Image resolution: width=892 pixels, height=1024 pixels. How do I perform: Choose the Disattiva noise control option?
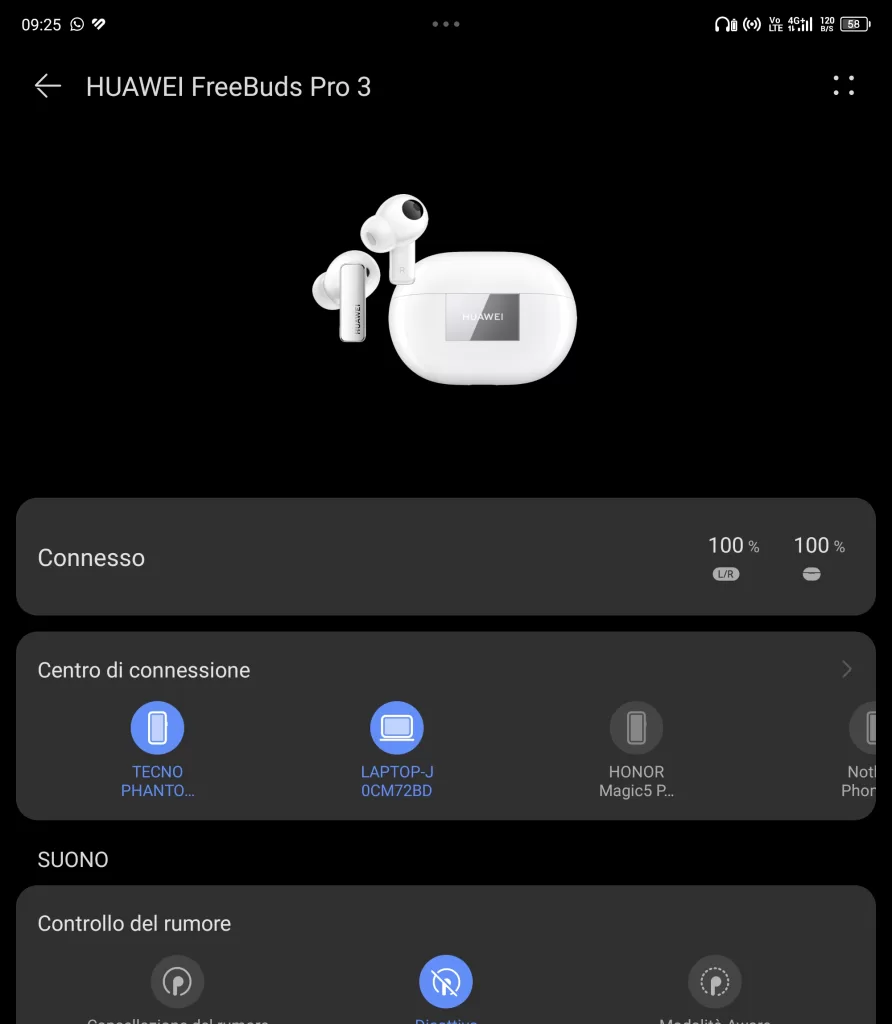(x=446, y=982)
